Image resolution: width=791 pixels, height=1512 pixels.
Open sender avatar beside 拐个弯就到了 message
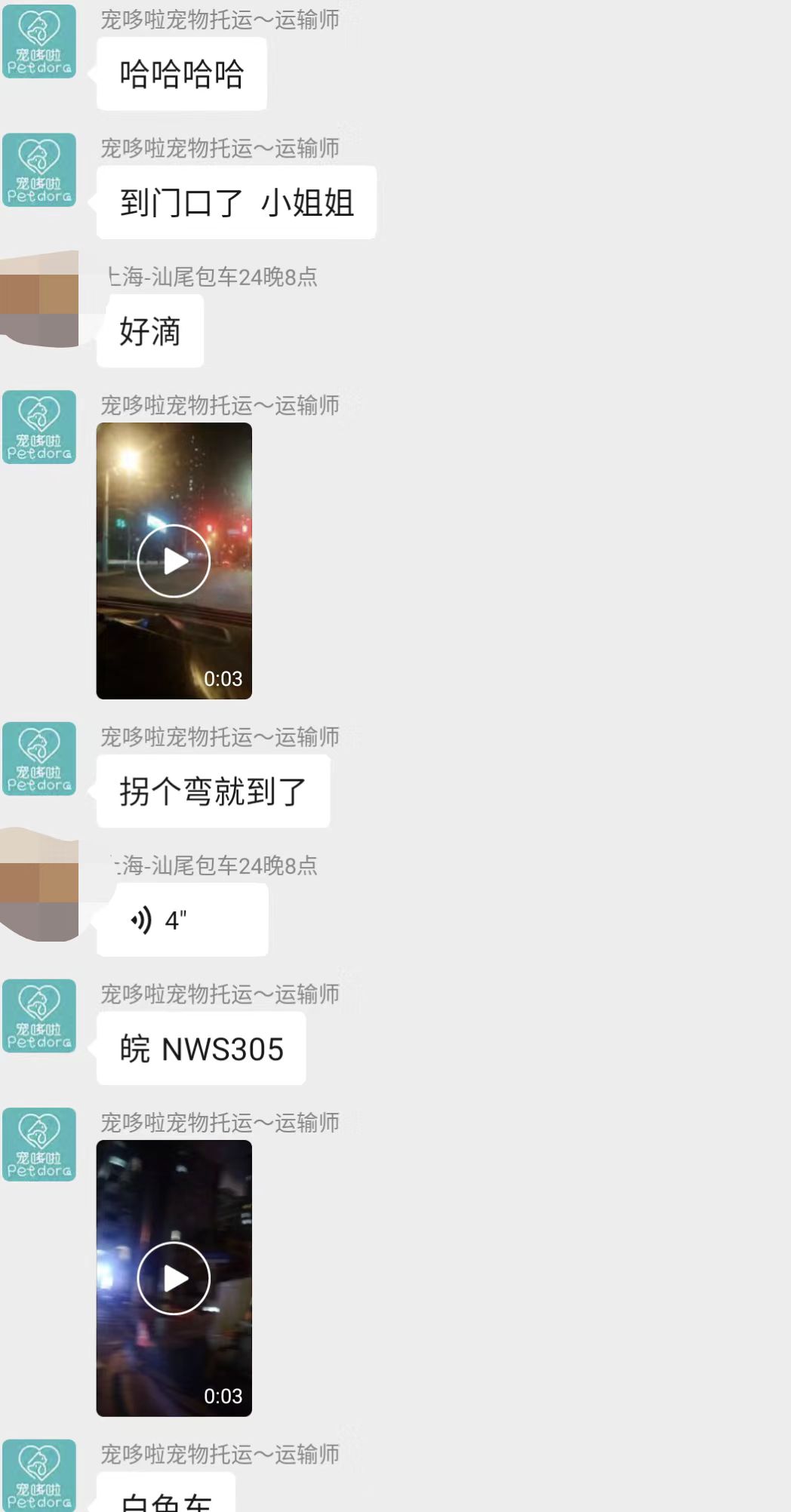(x=39, y=759)
